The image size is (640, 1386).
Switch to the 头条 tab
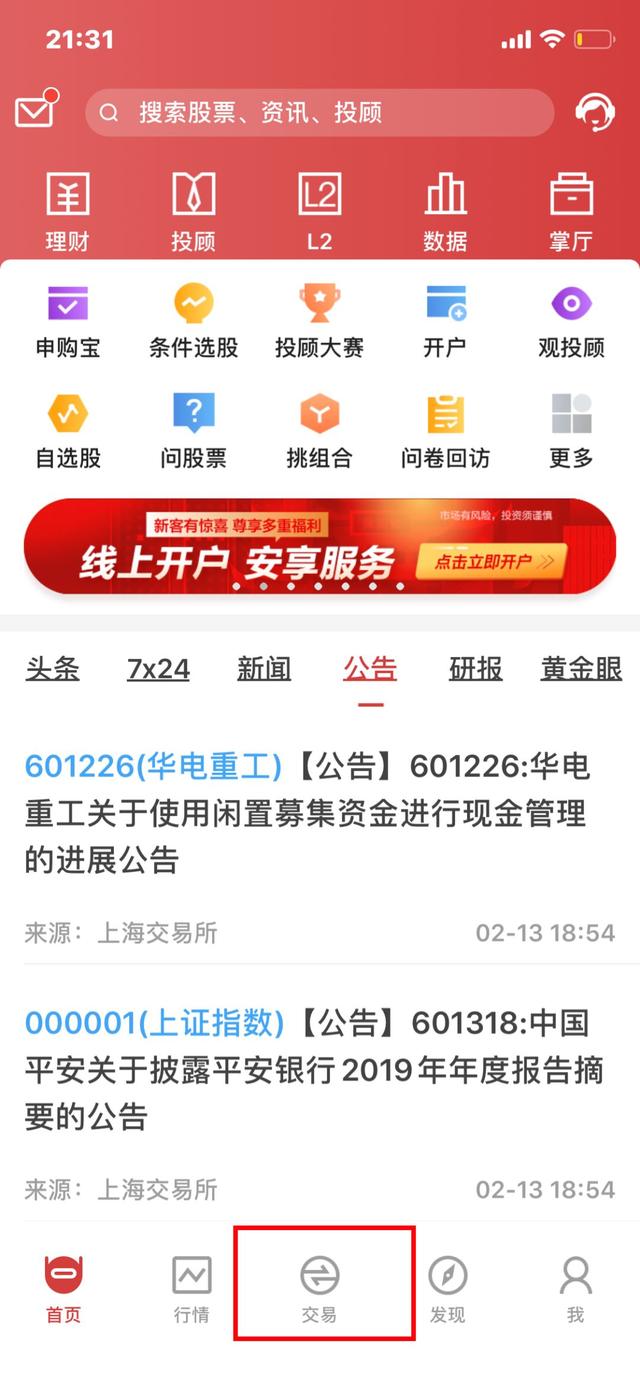[52, 669]
